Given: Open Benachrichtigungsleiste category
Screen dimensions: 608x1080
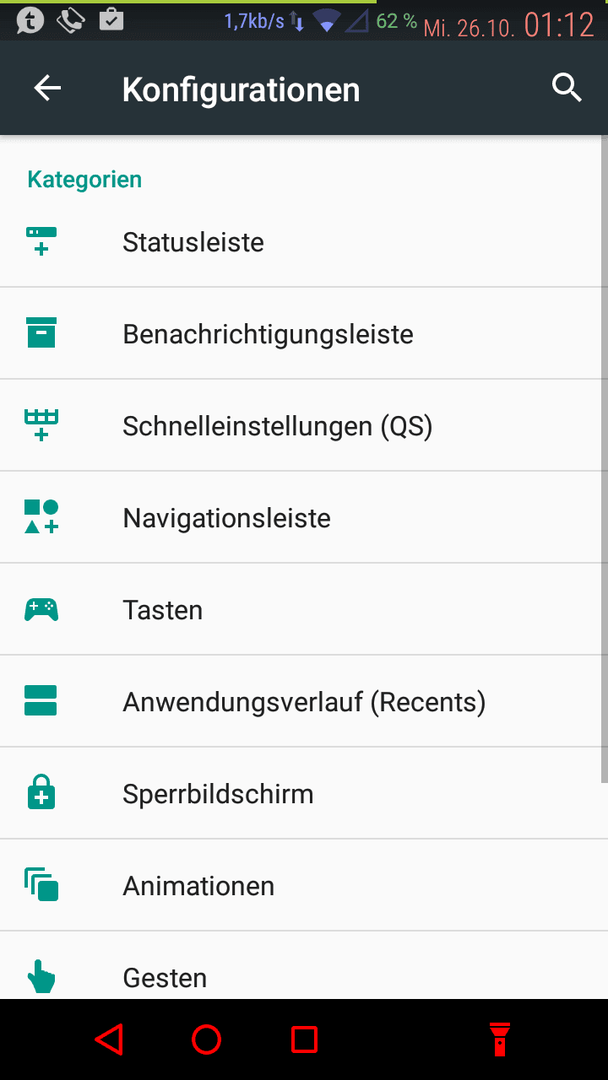Looking at the screenshot, I should pos(300,333).
